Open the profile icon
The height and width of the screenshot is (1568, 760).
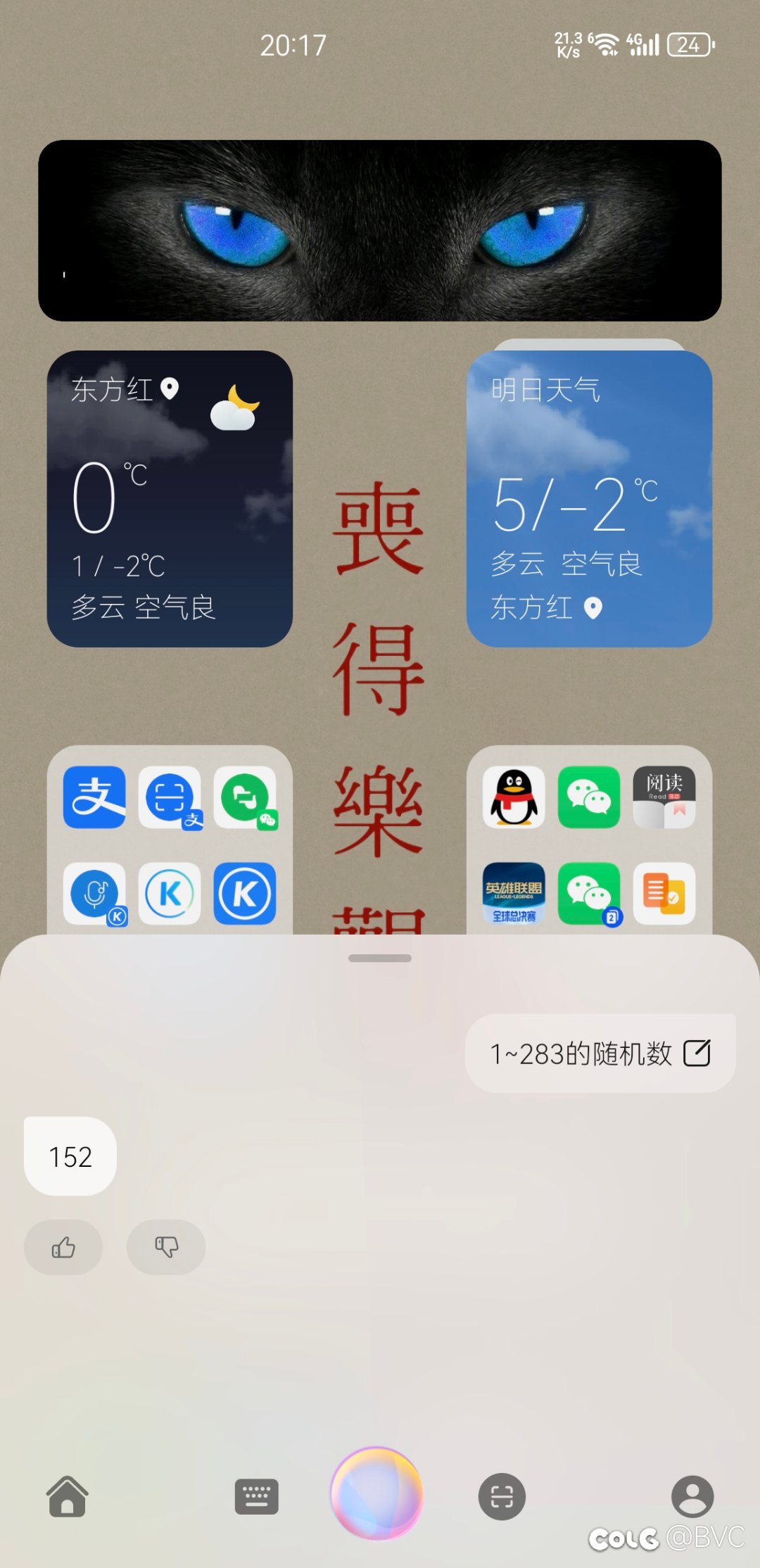(x=692, y=1496)
